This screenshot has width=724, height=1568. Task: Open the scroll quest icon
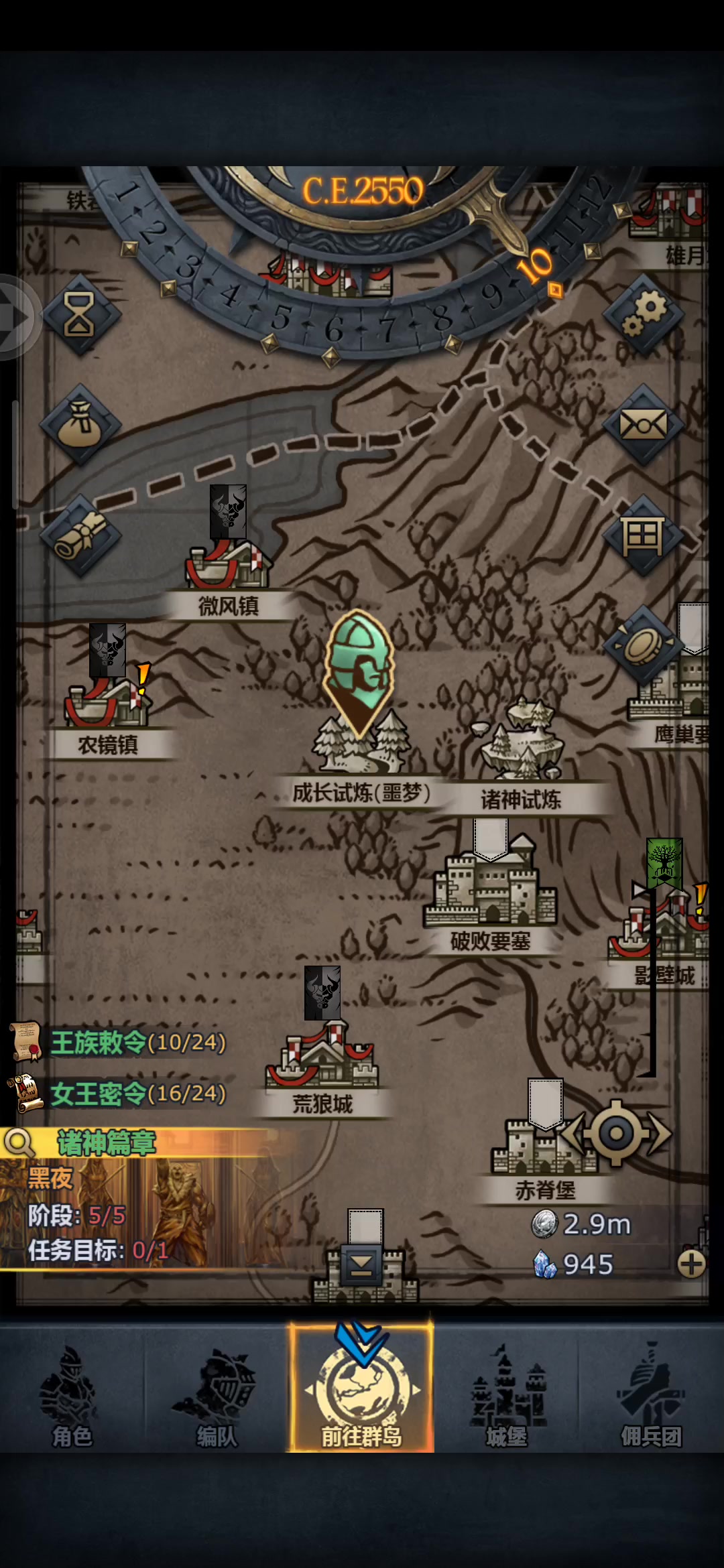pyautogui.click(x=80, y=536)
